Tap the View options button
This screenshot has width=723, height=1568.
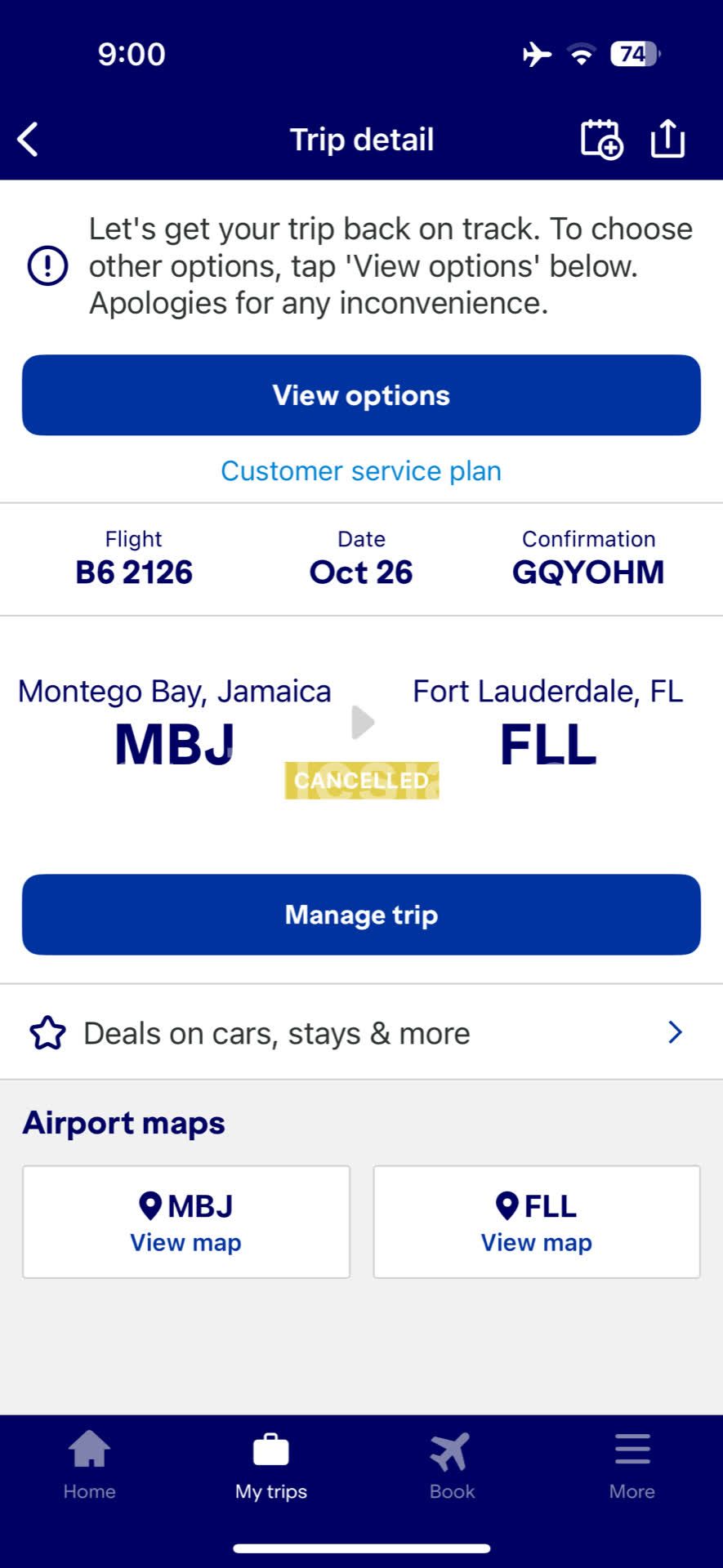tap(361, 395)
